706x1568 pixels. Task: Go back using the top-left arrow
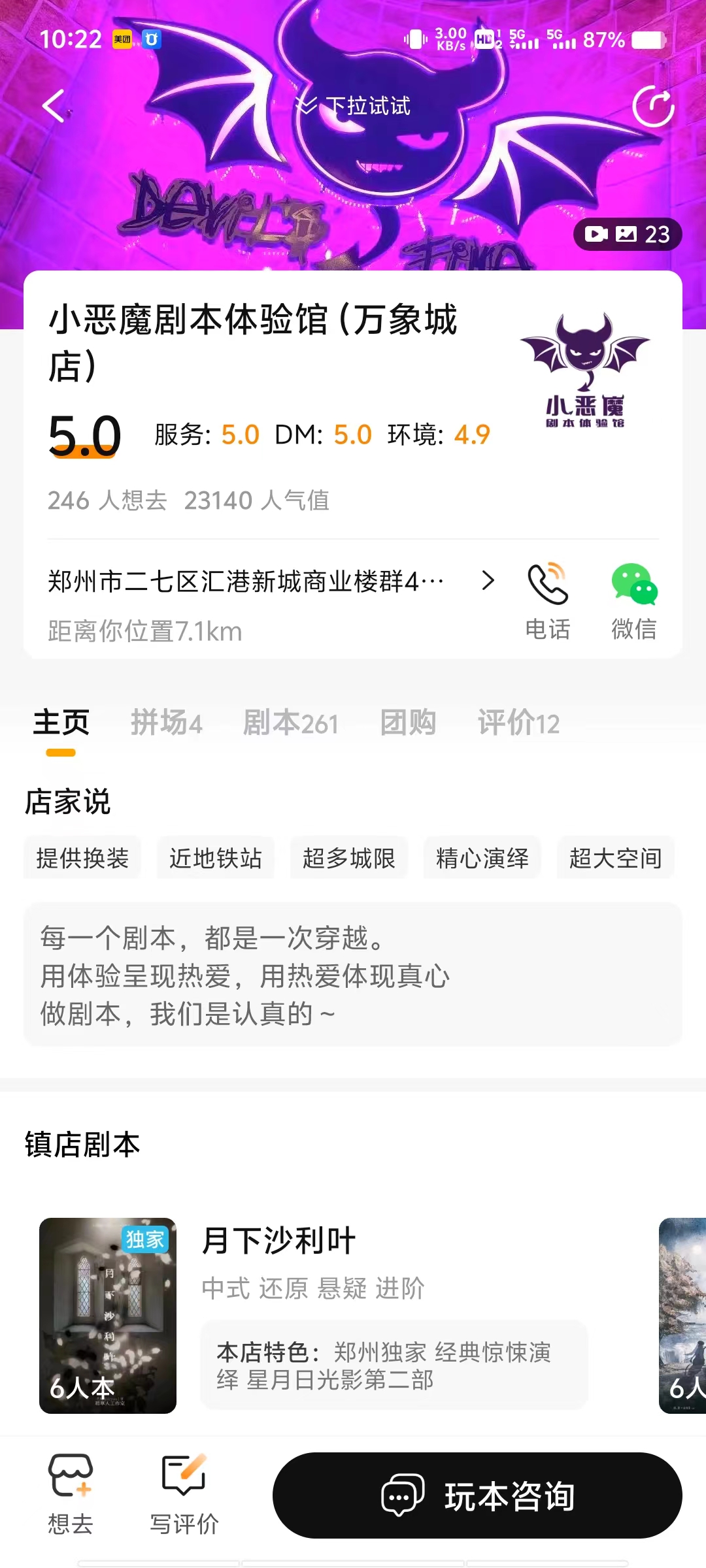coord(54,106)
